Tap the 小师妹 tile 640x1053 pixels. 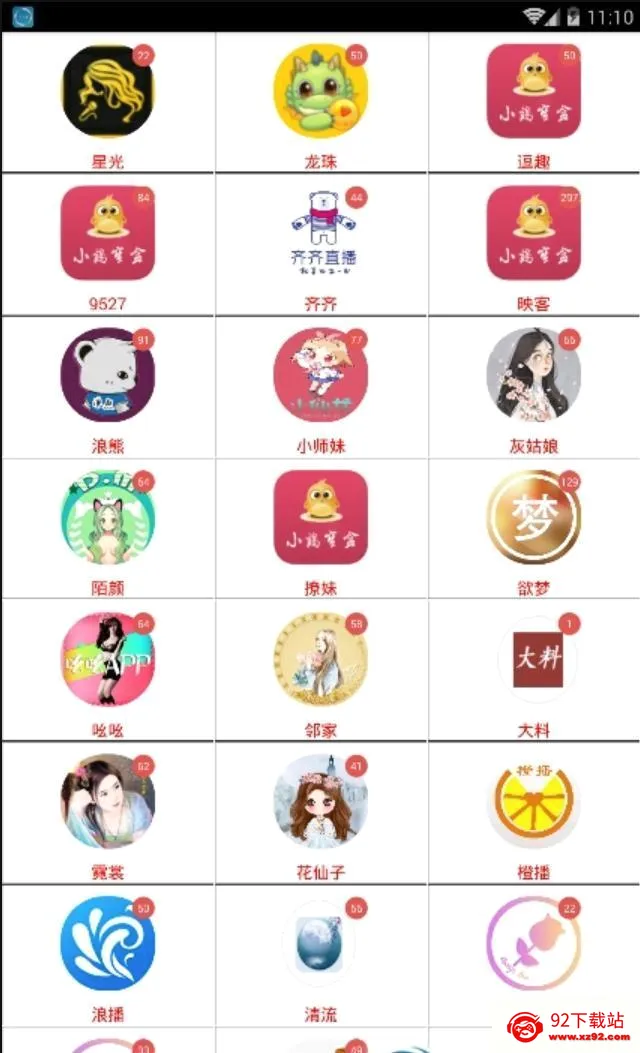coord(321,387)
